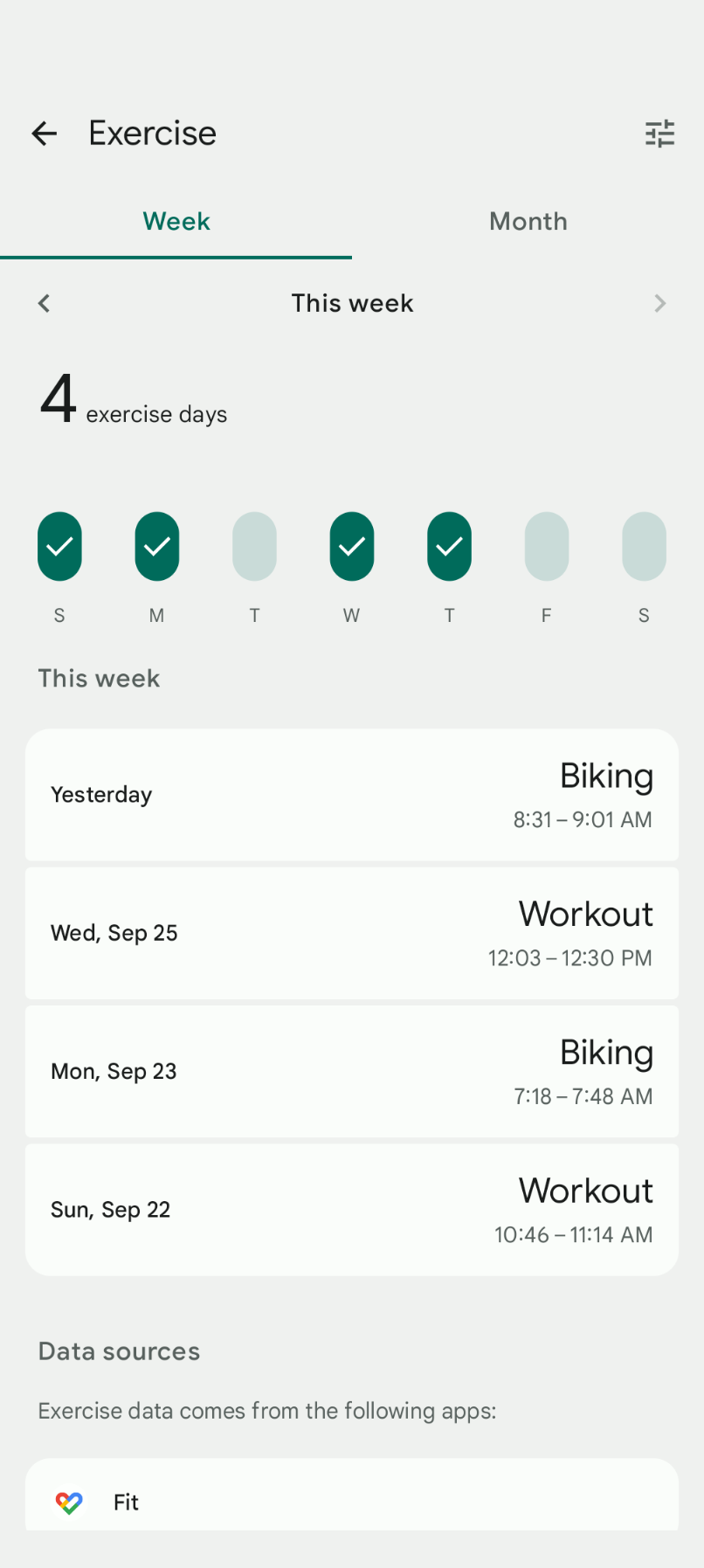
Task: Go to the previous week
Action: point(45,303)
